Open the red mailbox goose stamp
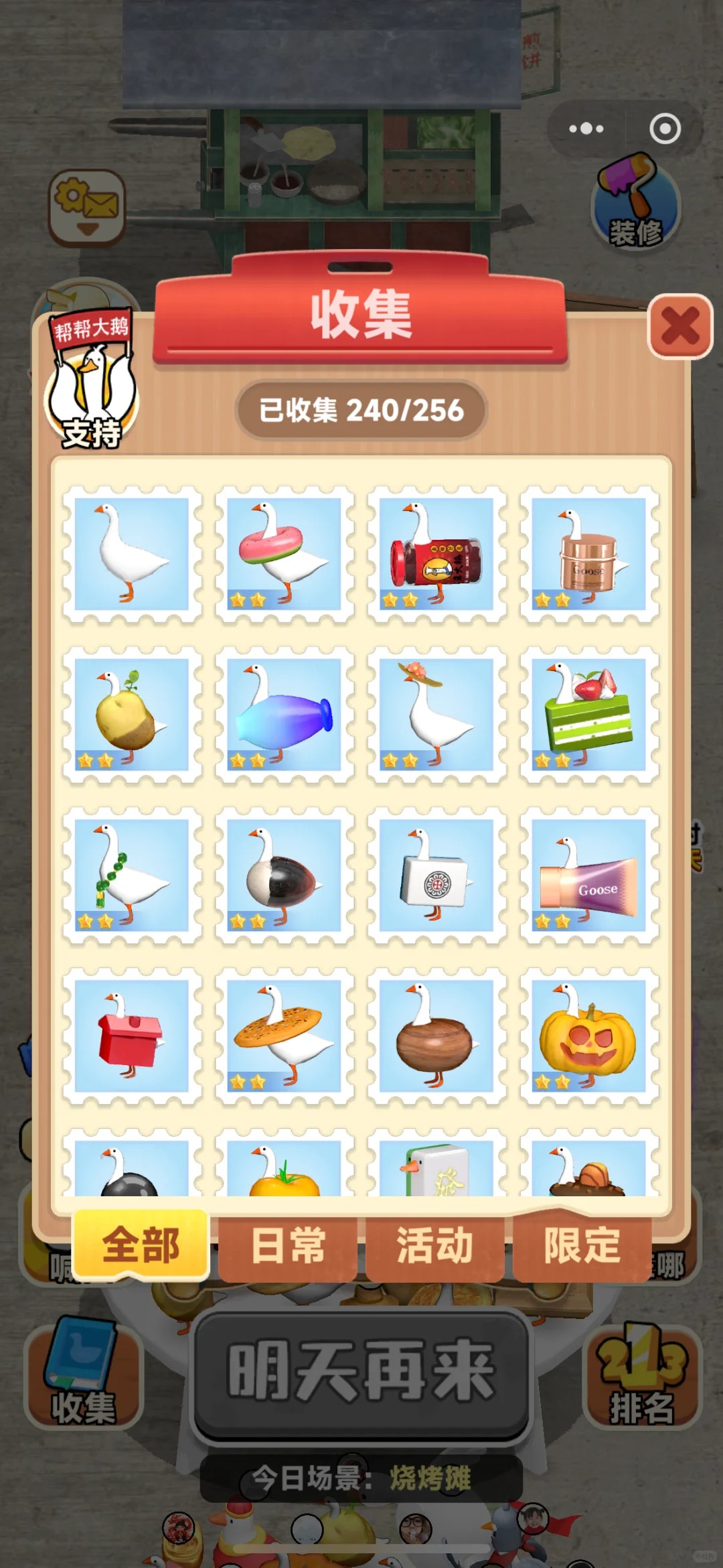723x1568 pixels. click(132, 1036)
